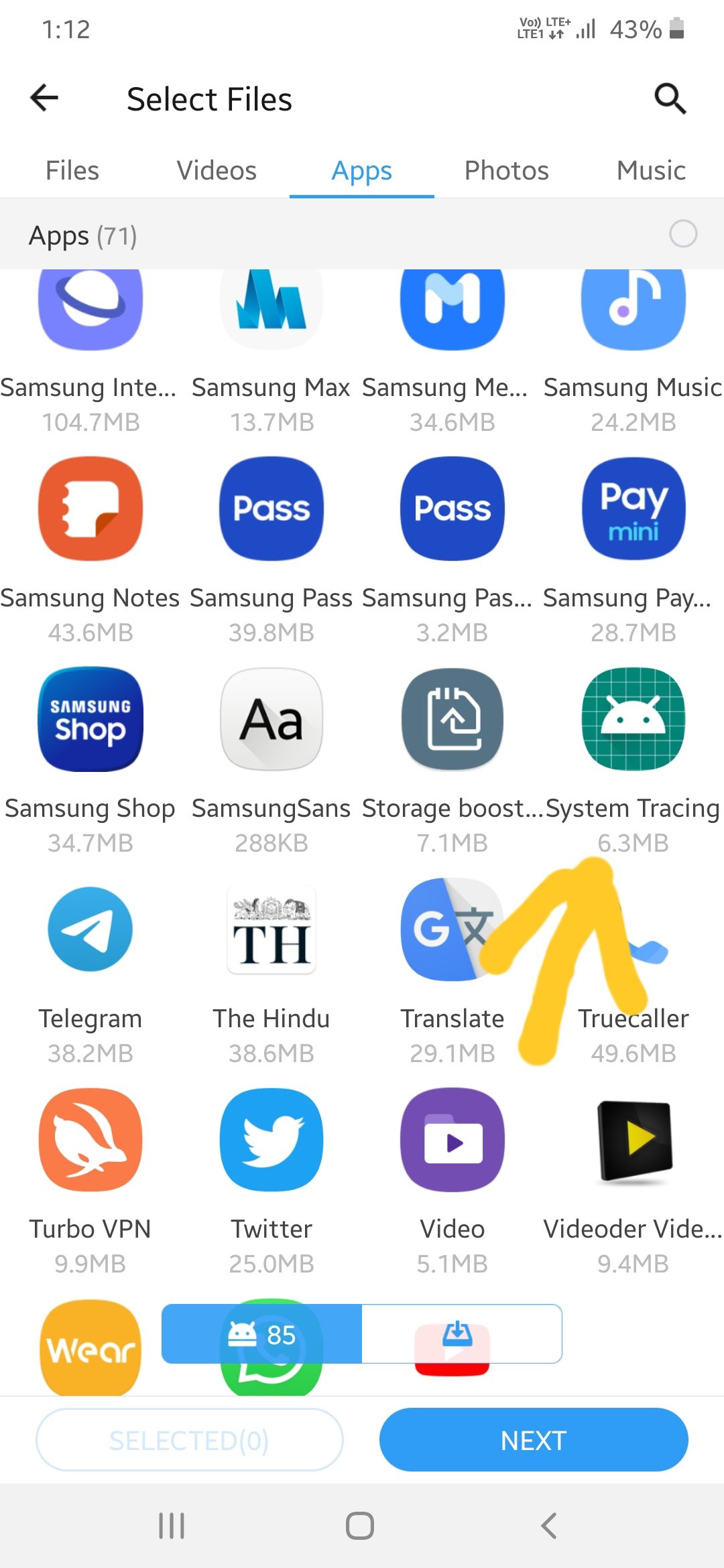Select the Telegram app
This screenshot has width=724, height=1568.
click(x=90, y=929)
